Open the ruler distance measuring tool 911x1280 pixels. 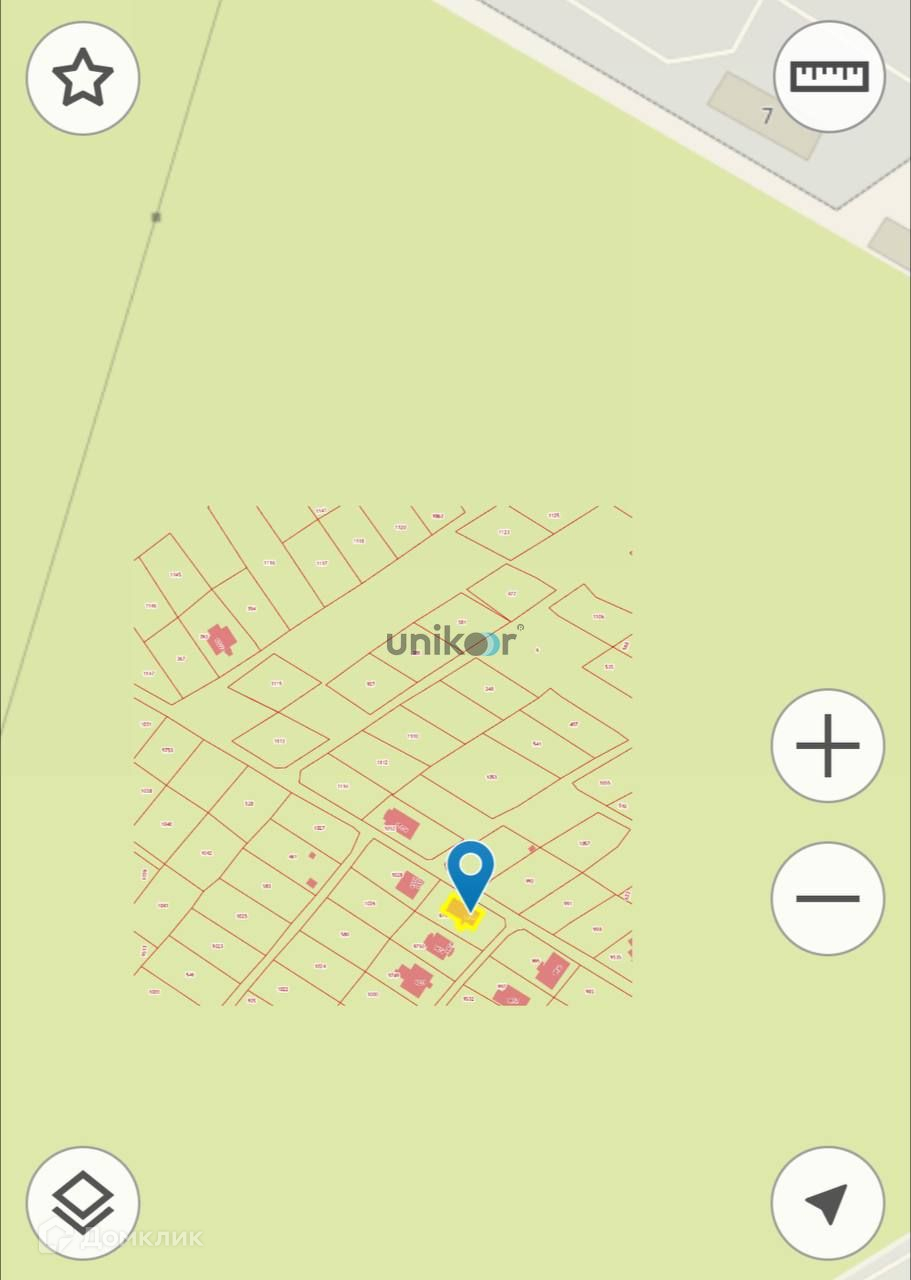pos(829,76)
